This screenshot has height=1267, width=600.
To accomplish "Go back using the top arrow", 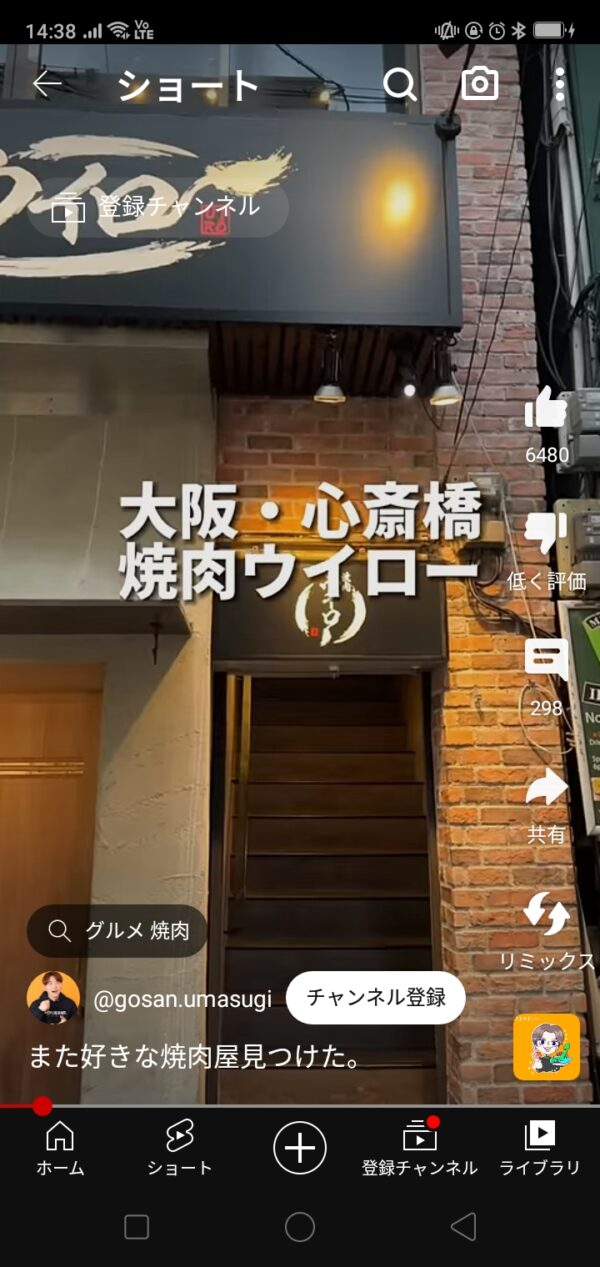I will (x=47, y=85).
